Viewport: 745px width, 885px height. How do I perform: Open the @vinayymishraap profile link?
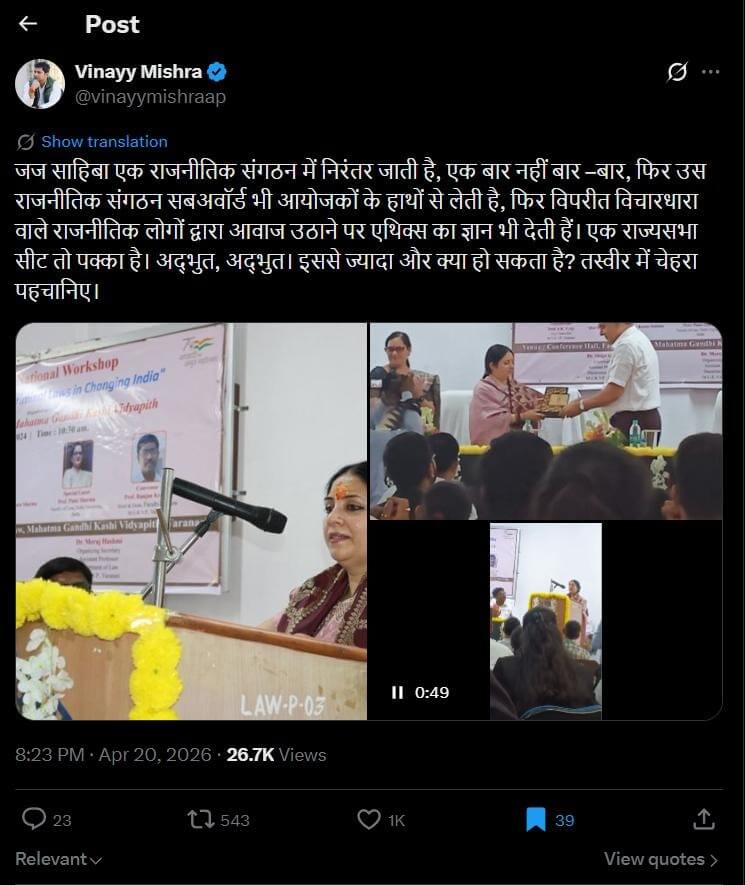coord(150,96)
